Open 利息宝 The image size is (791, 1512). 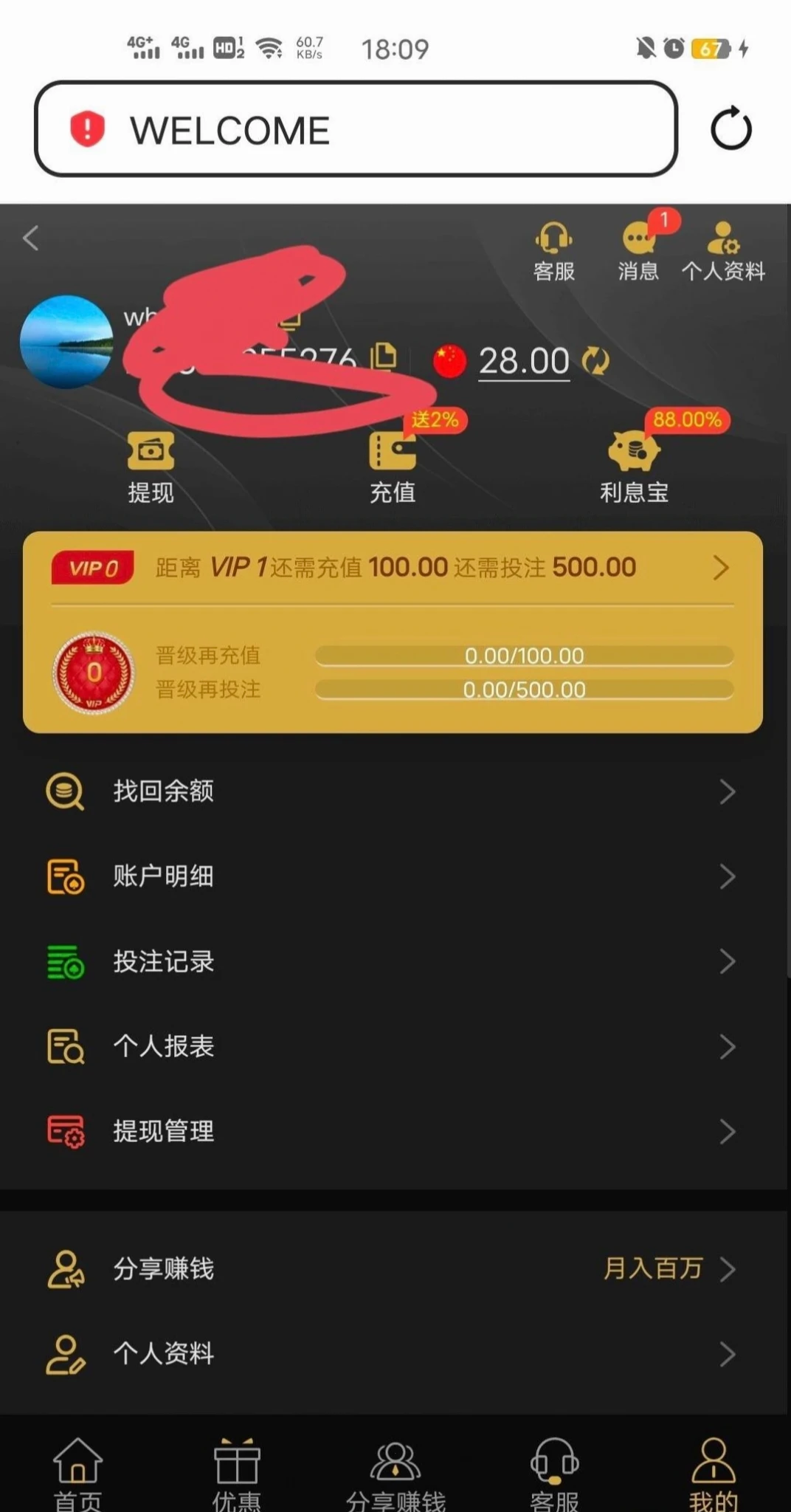(634, 467)
